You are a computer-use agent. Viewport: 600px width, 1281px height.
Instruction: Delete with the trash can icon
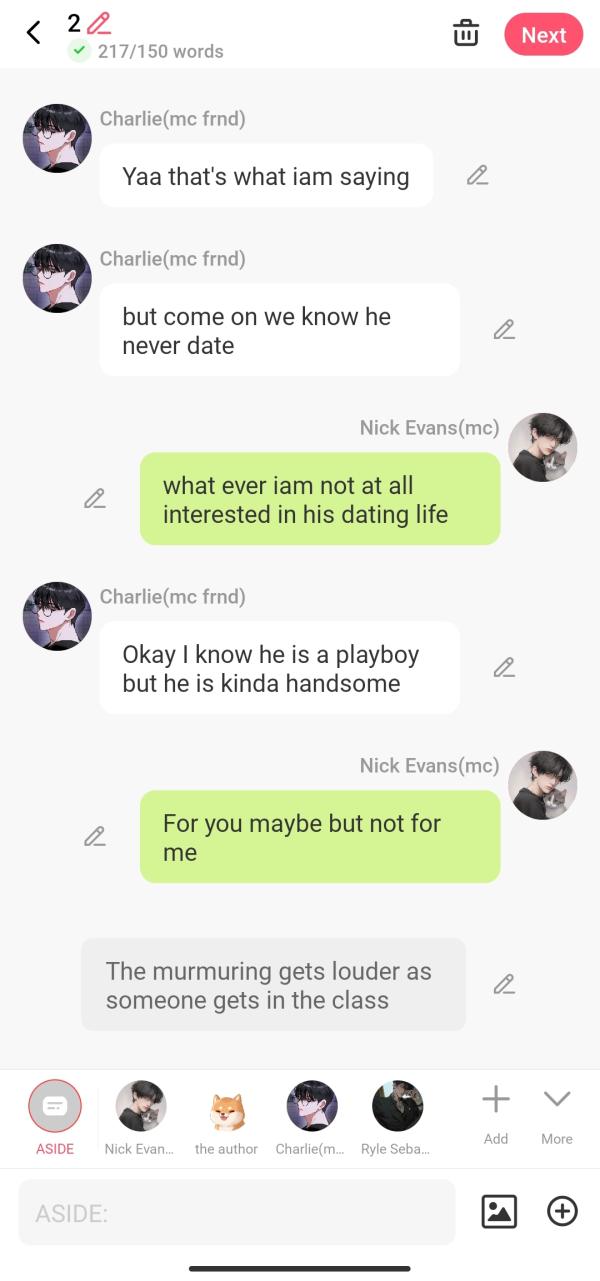(466, 33)
